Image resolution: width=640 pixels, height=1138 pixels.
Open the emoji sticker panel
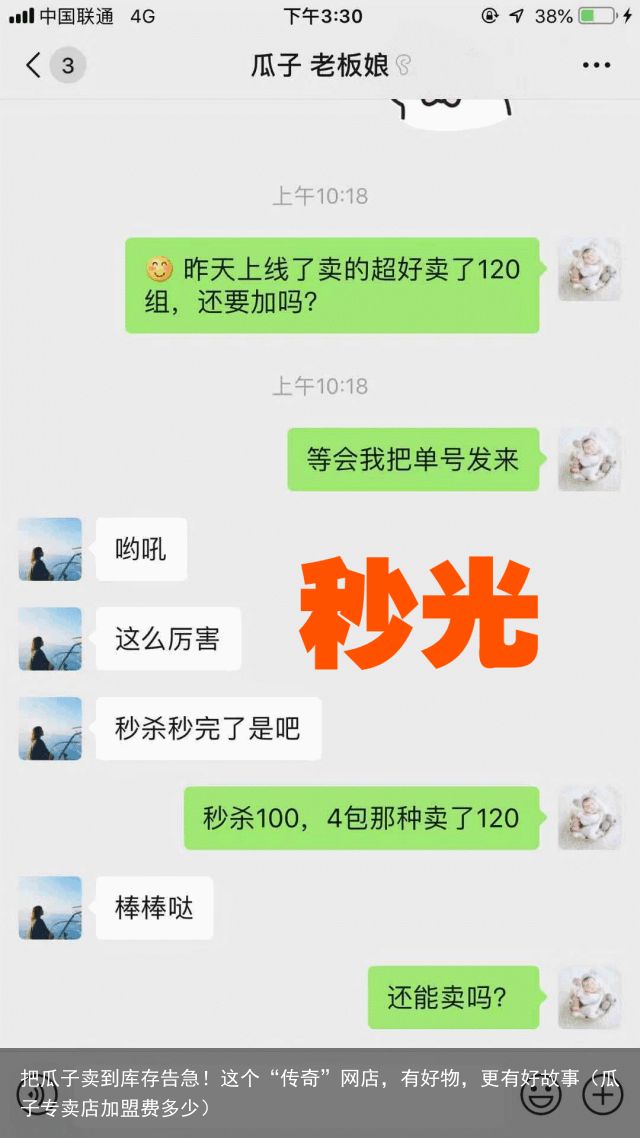pyautogui.click(x=540, y=1096)
